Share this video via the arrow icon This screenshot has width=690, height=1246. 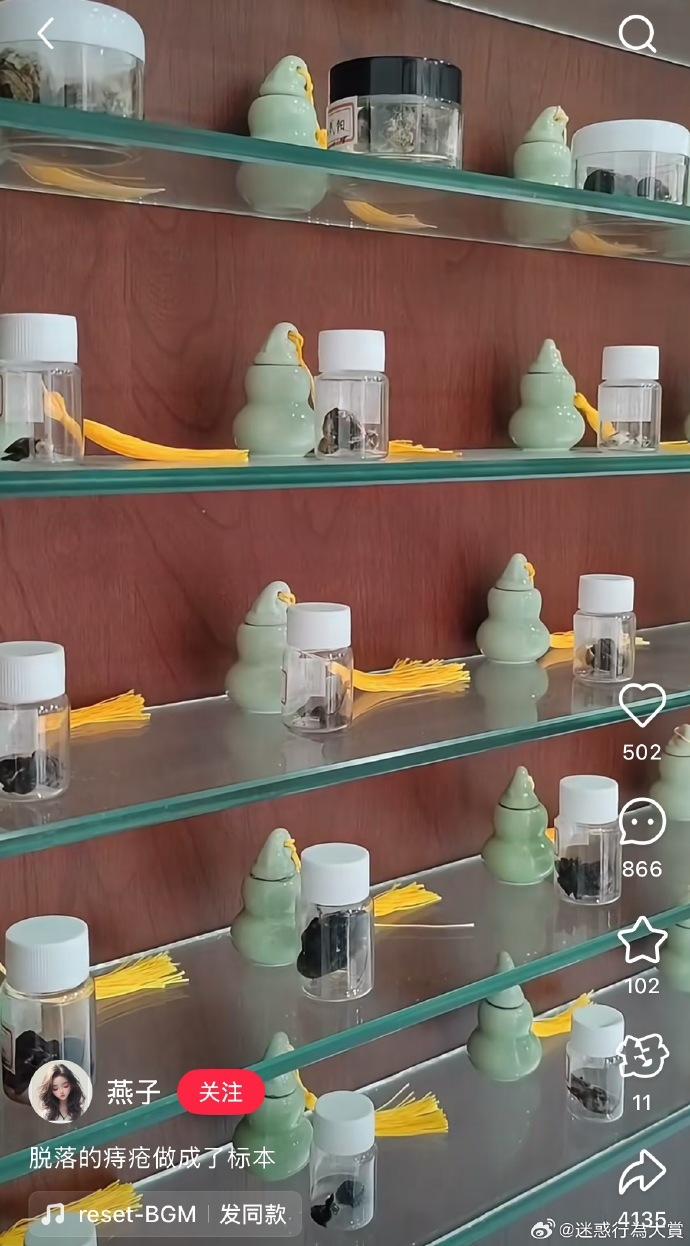(x=641, y=1173)
